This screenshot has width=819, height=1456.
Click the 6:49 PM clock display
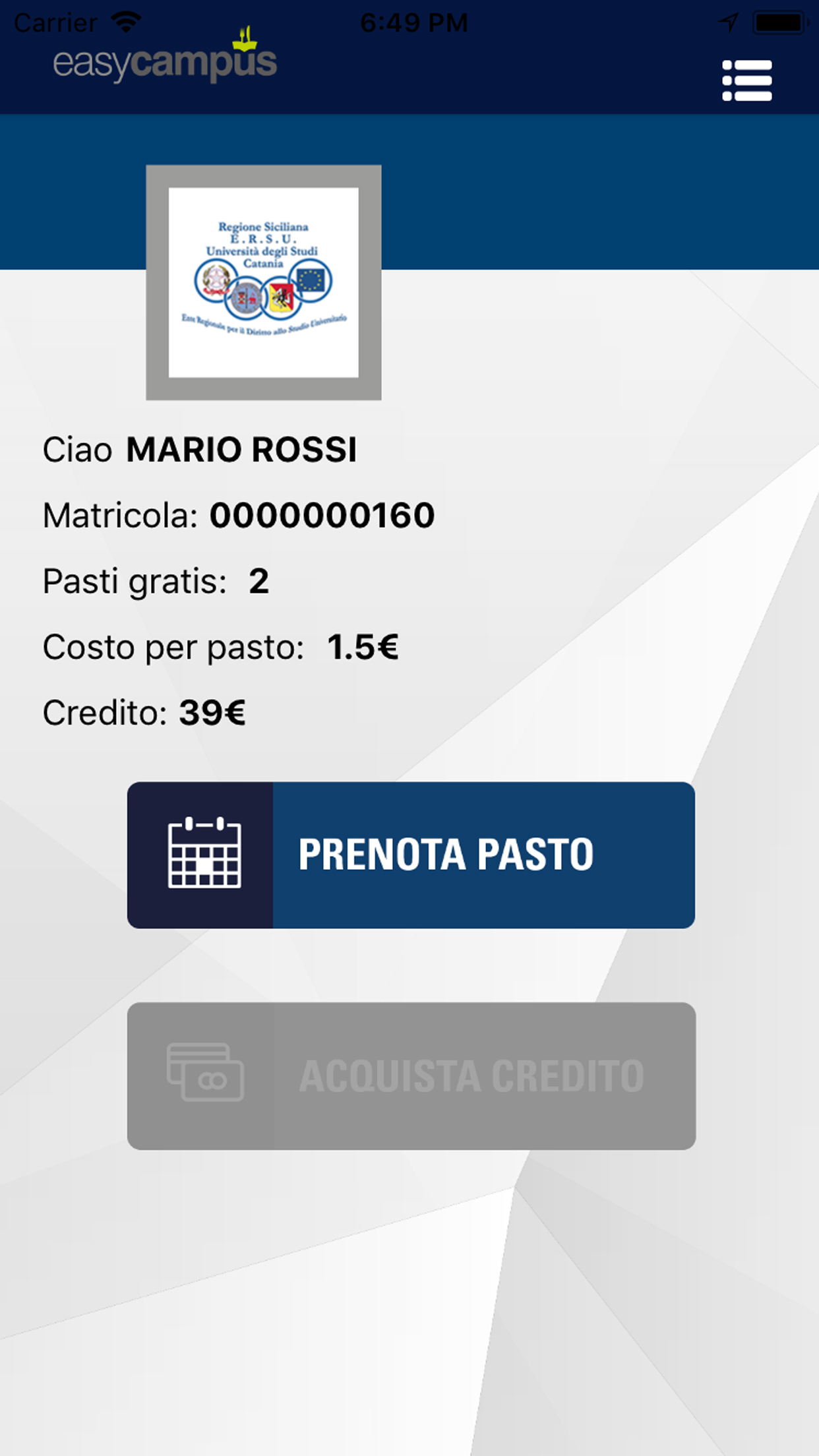click(x=414, y=20)
